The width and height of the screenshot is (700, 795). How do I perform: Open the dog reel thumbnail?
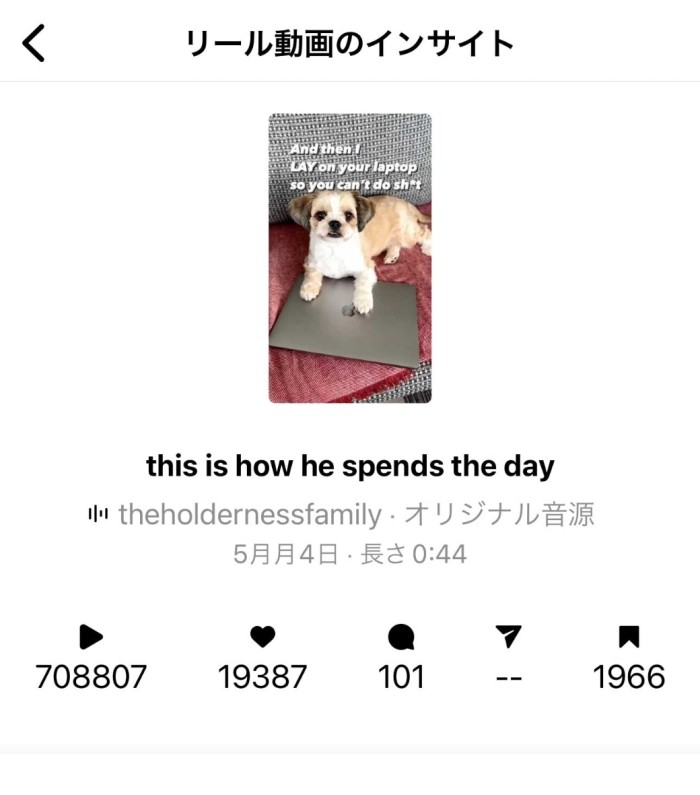349,258
